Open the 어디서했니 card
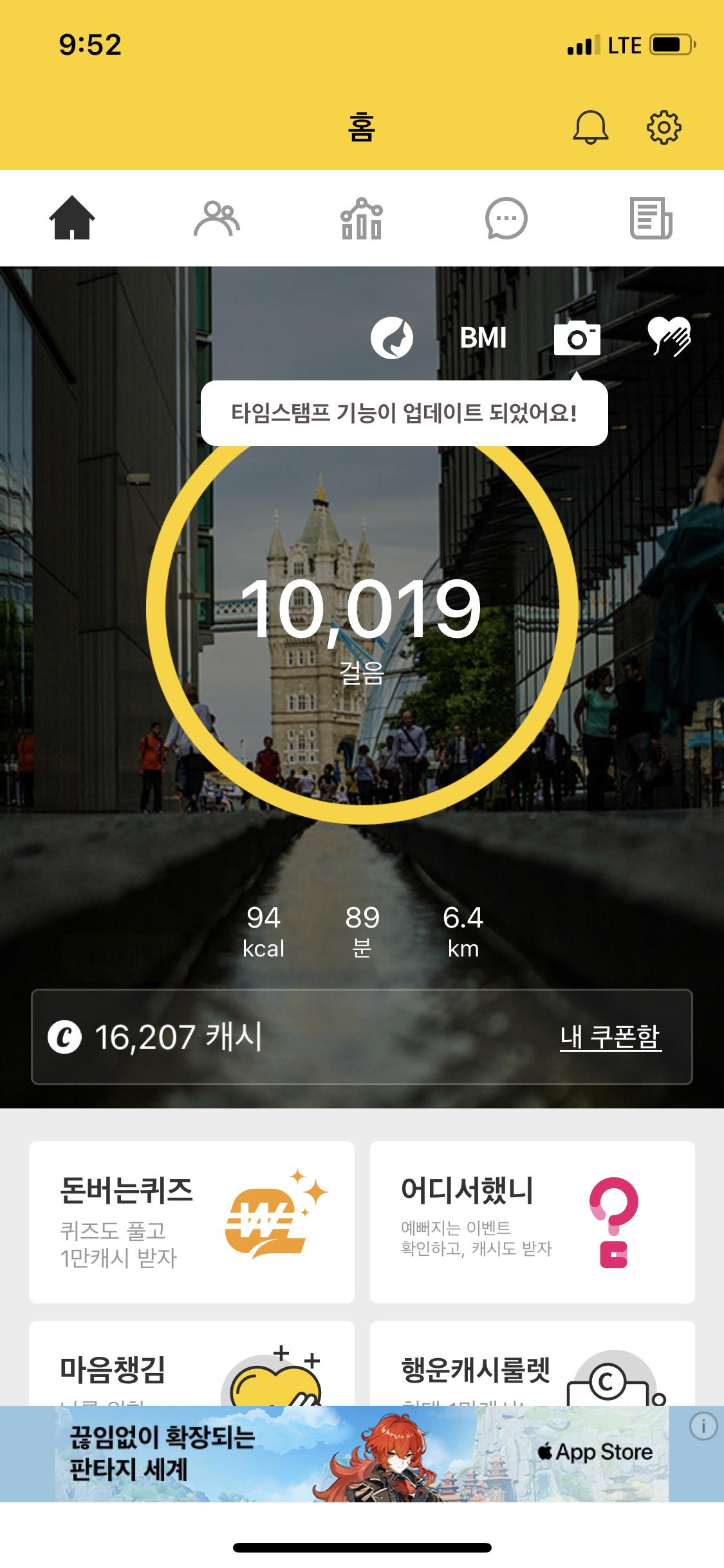The width and height of the screenshot is (724, 1568). [x=532, y=1222]
